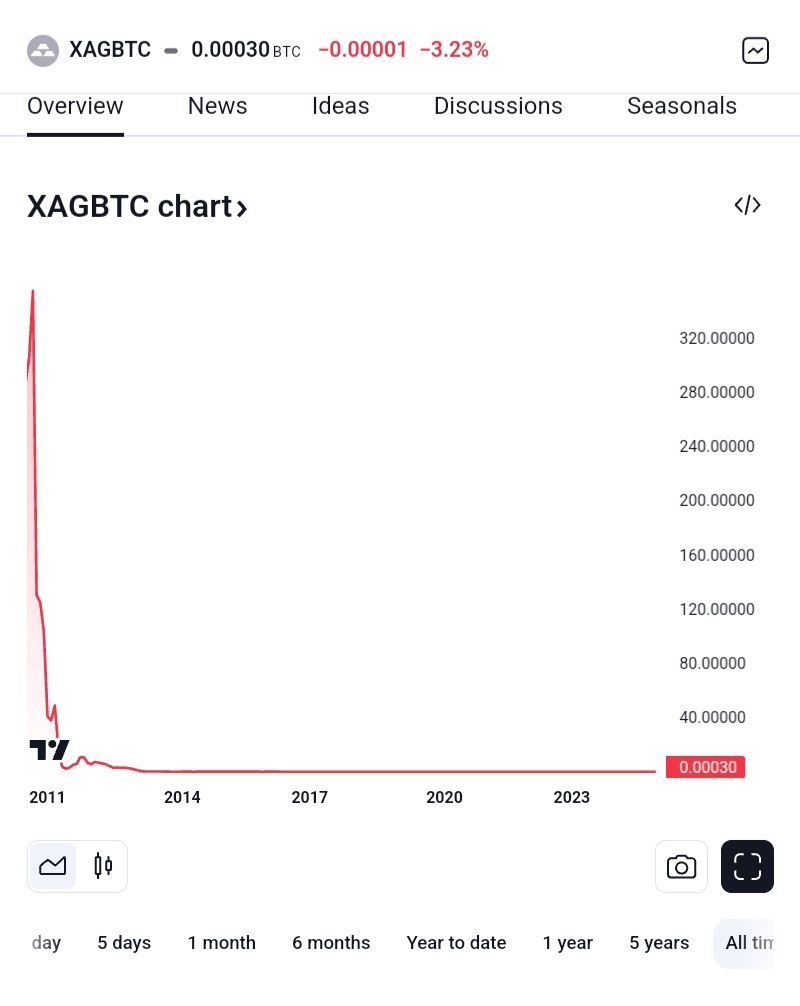
Task: Open the XAGBTC chart link
Action: pos(137,206)
